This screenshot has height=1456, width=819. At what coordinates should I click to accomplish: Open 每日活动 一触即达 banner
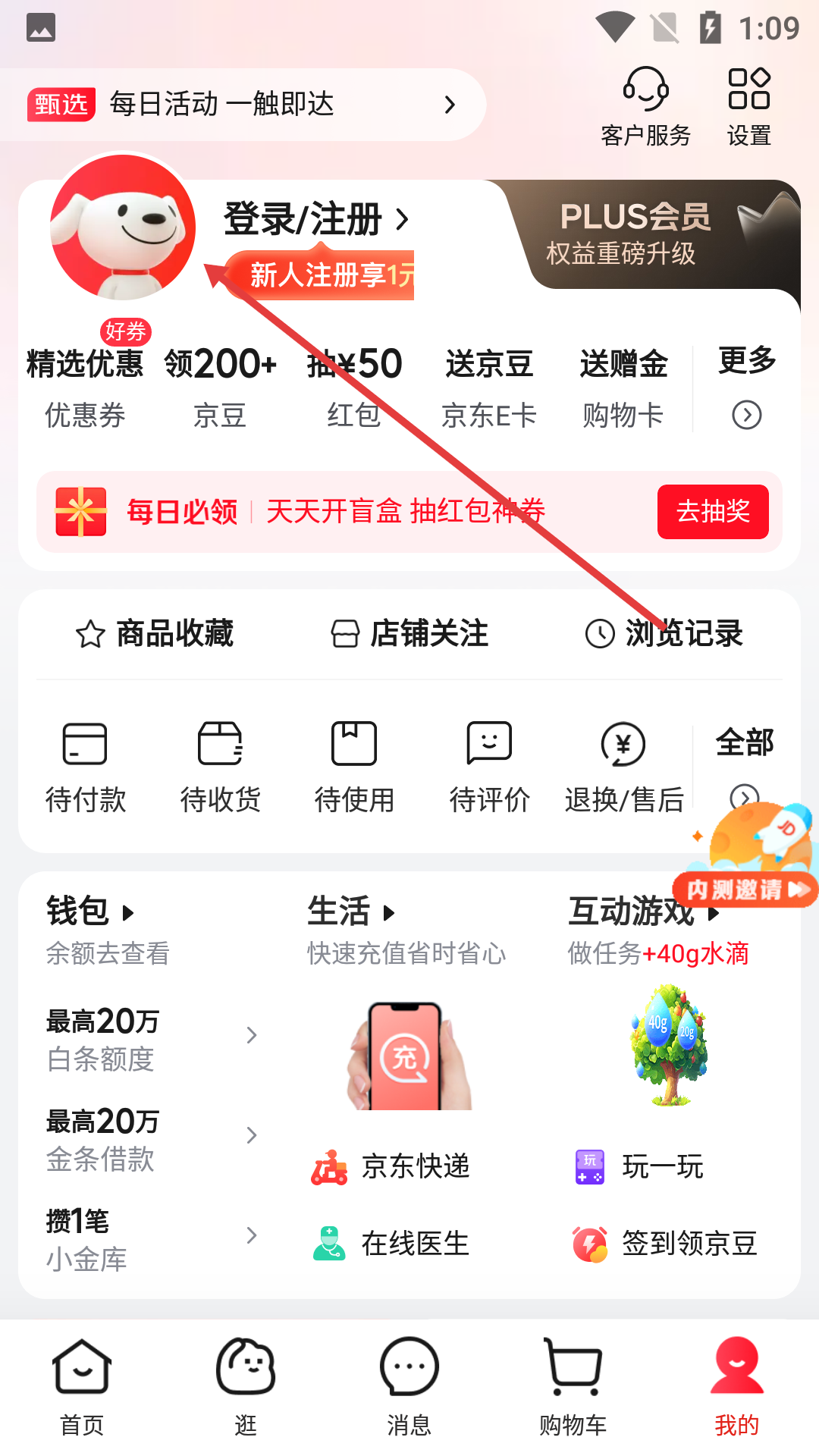coord(243,104)
